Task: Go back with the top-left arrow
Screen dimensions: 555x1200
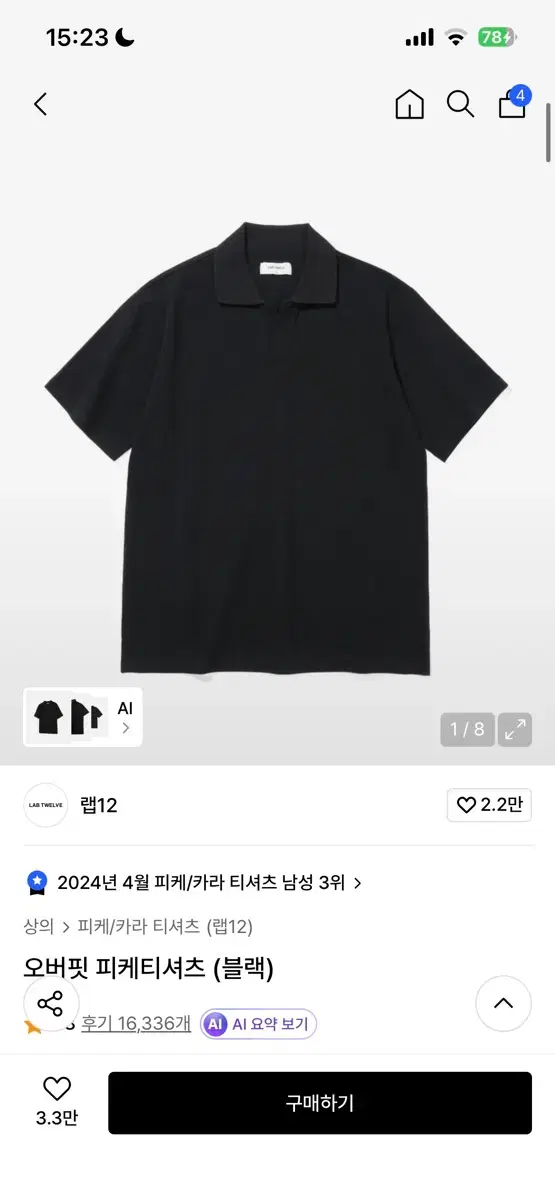Action: (40, 104)
